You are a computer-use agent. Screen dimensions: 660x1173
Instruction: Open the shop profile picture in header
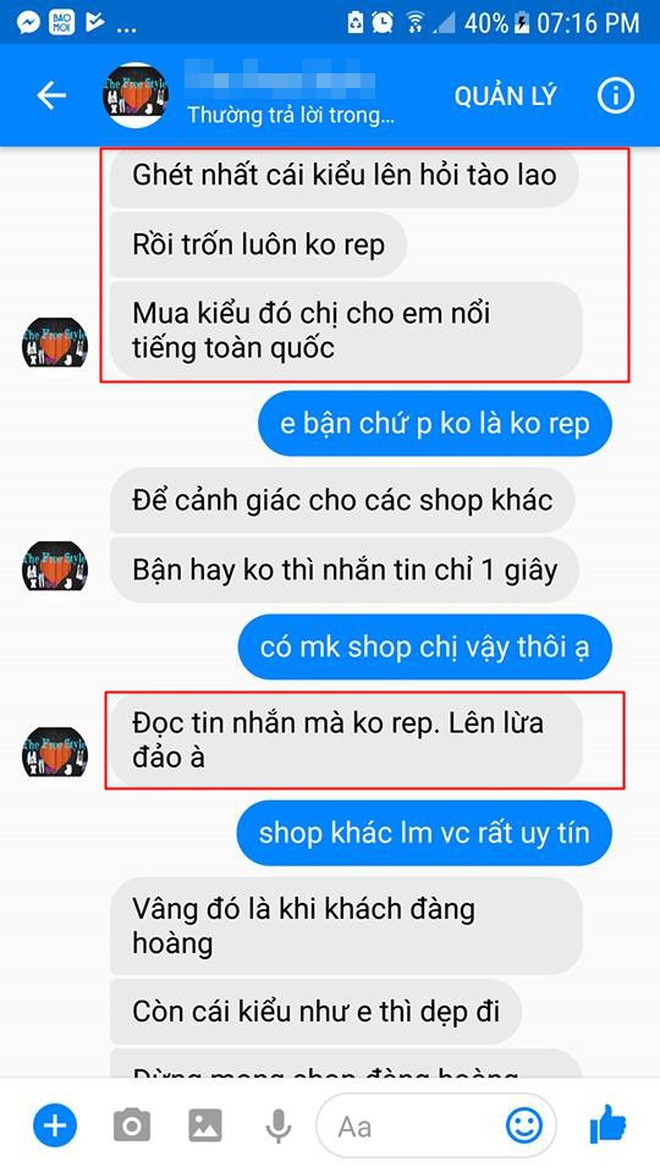point(135,95)
